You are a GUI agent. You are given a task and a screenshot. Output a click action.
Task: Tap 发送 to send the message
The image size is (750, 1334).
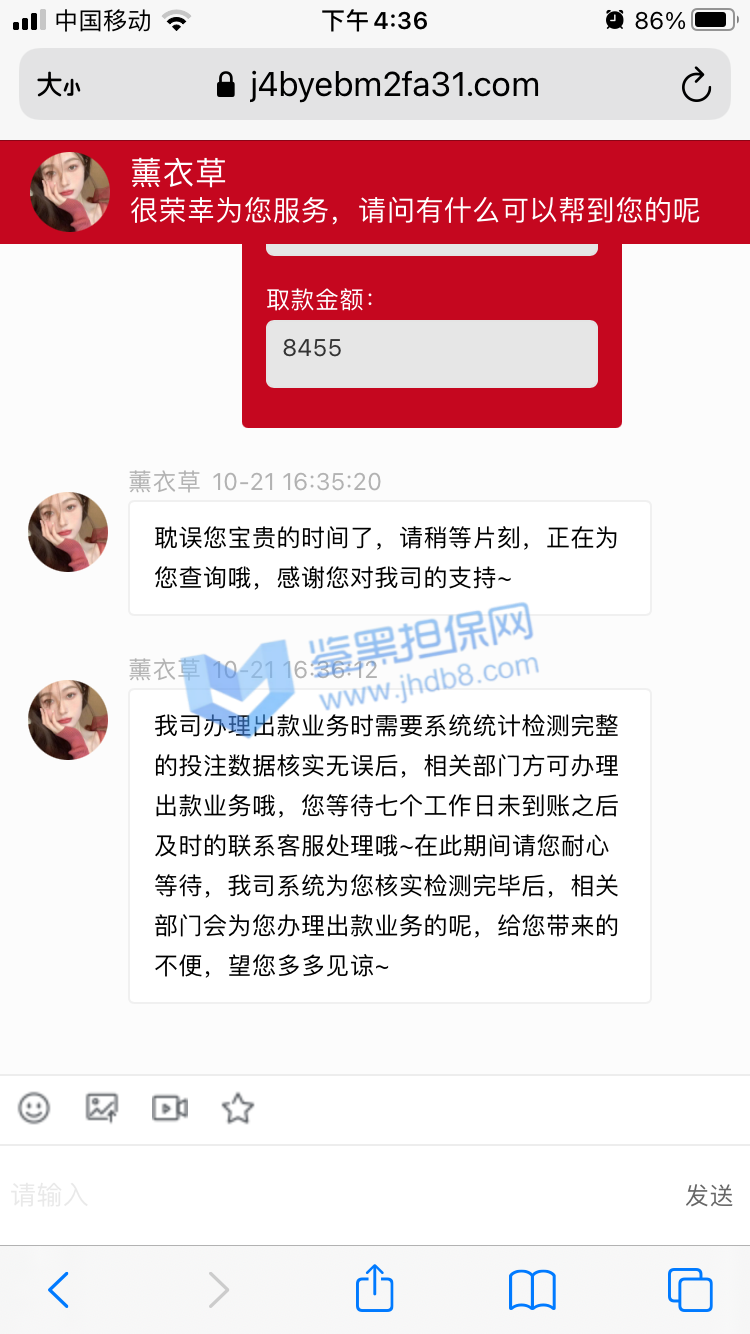coord(709,1195)
